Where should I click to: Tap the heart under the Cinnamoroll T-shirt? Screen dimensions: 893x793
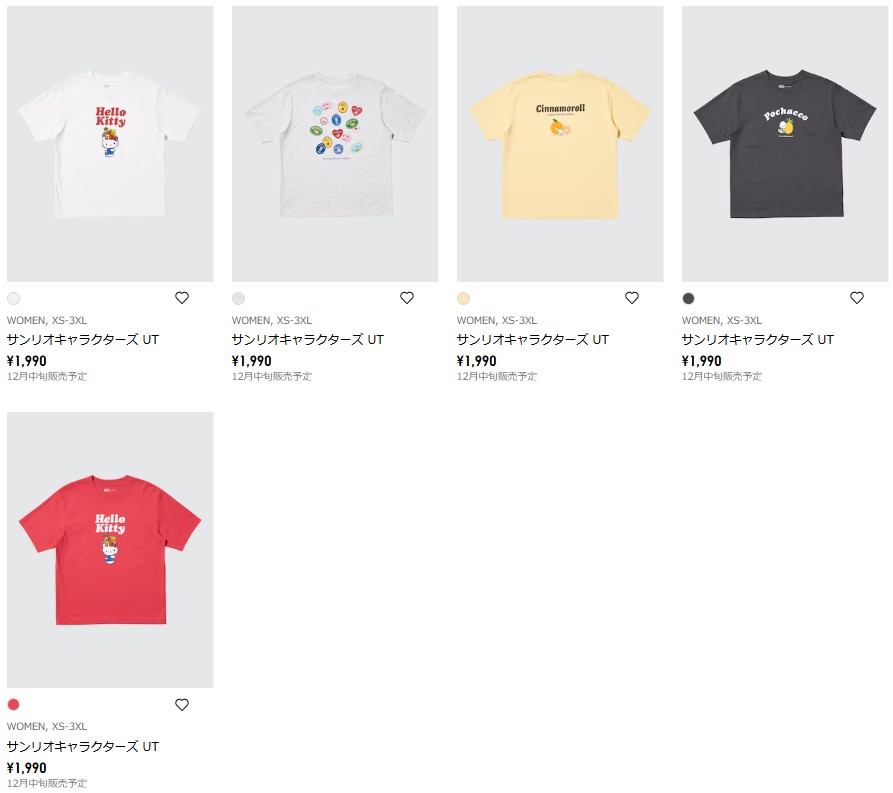tap(632, 298)
